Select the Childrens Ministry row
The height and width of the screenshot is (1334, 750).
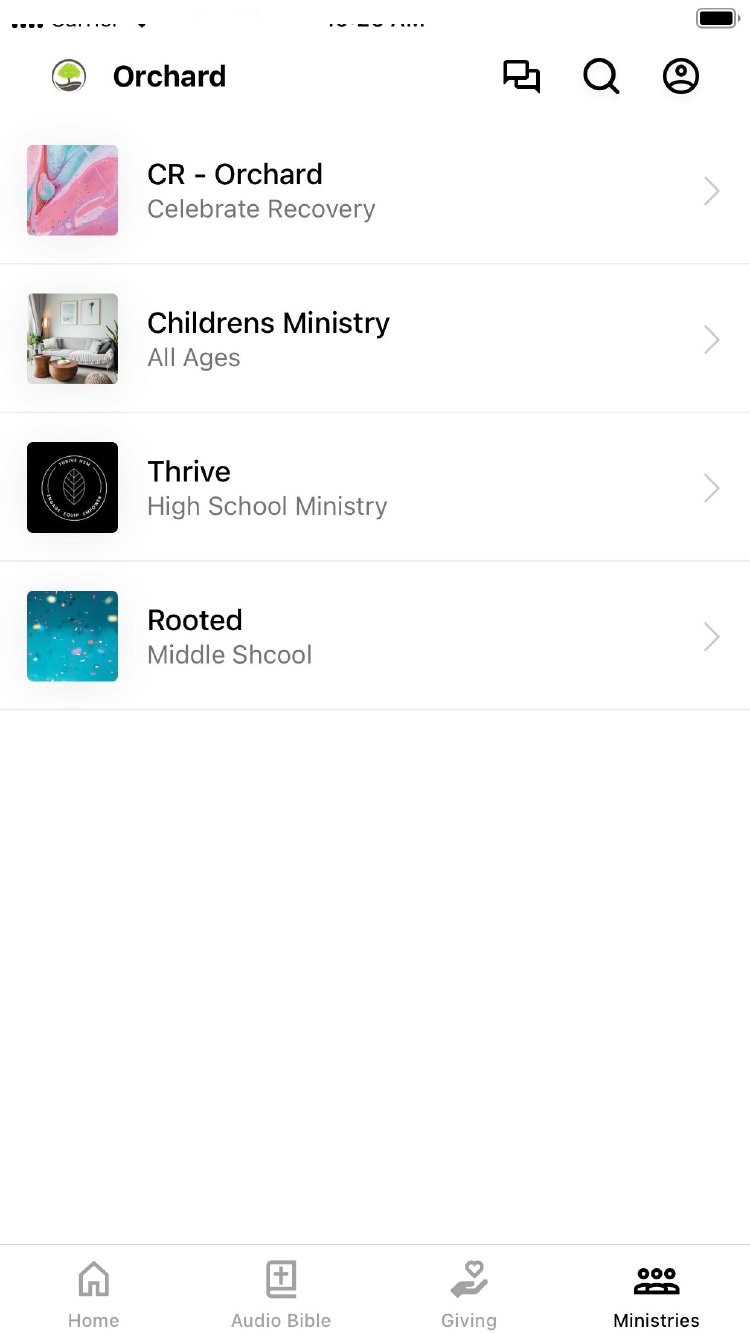pos(375,339)
